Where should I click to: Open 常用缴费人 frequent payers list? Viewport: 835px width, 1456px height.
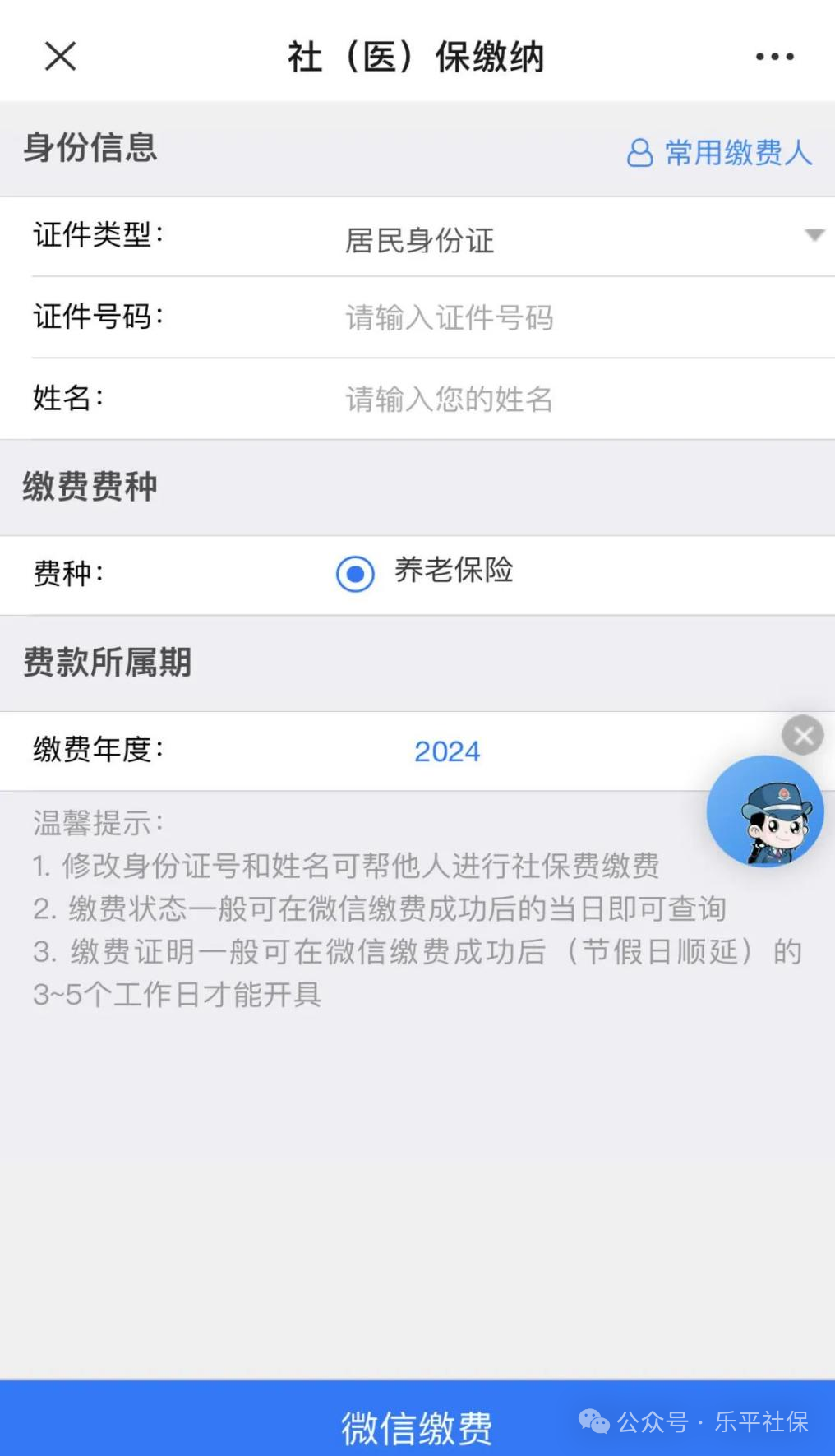tap(720, 153)
